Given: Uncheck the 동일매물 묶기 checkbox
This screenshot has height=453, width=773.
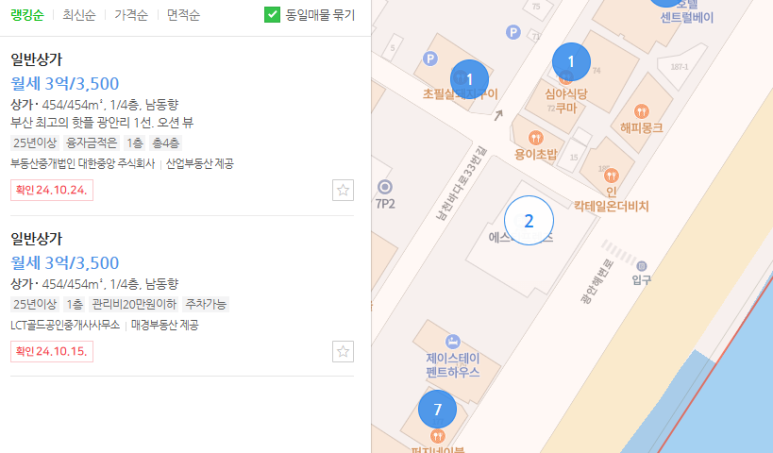Looking at the screenshot, I should (272, 14).
